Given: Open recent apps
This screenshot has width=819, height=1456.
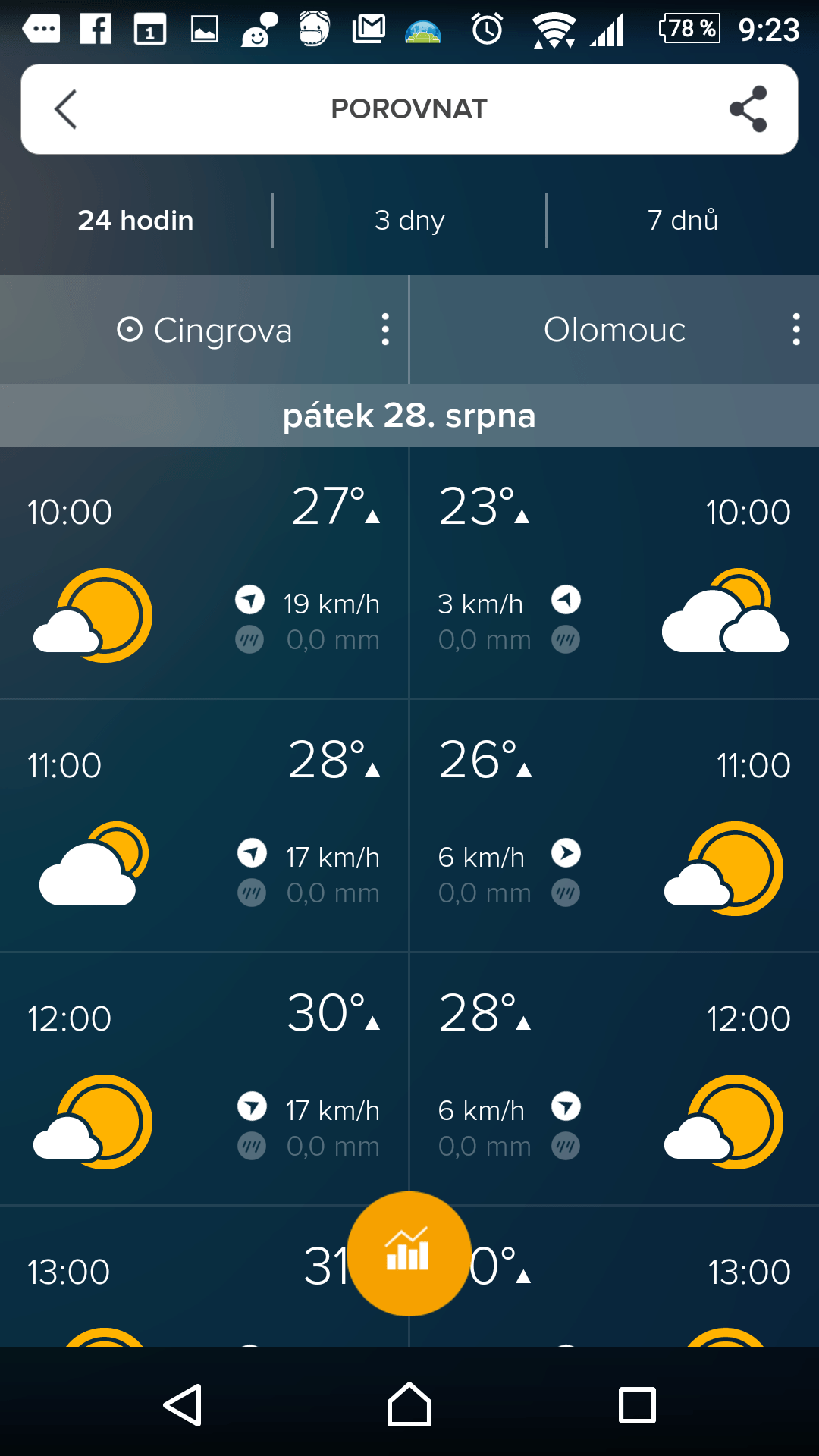Looking at the screenshot, I should pyautogui.click(x=637, y=1404).
